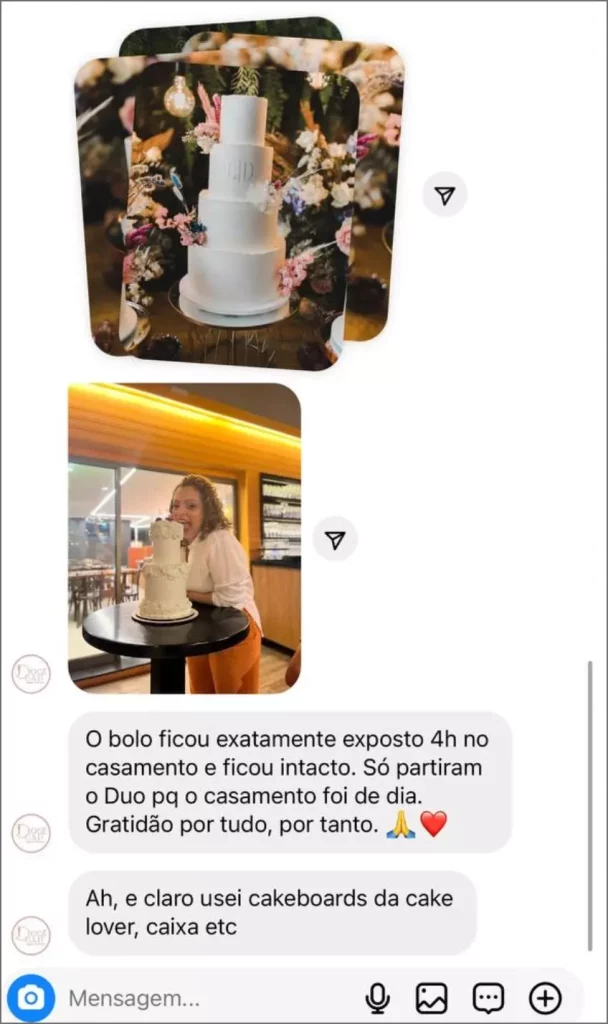Tap the Mensagem text field

[x=200, y=997]
